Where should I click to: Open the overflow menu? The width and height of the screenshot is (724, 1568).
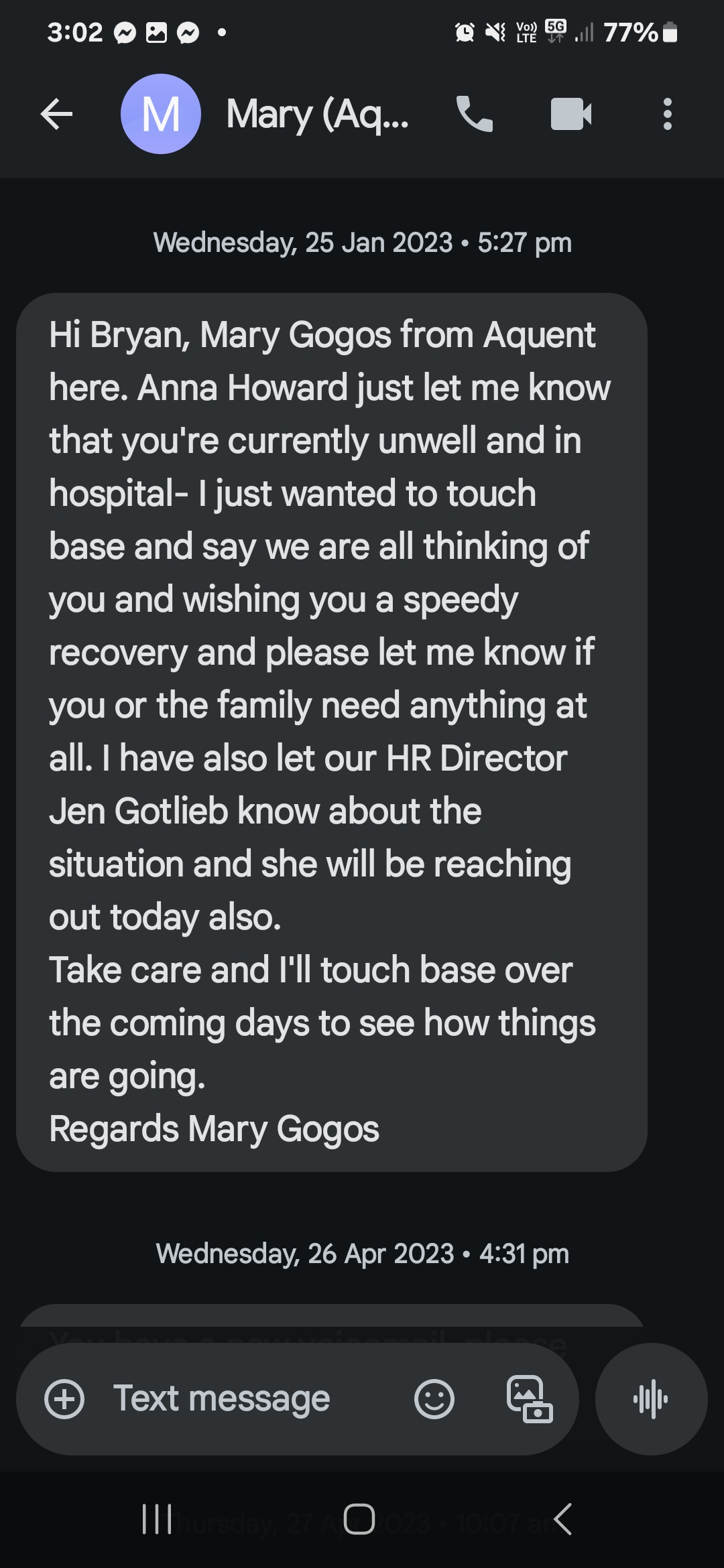[x=667, y=114]
